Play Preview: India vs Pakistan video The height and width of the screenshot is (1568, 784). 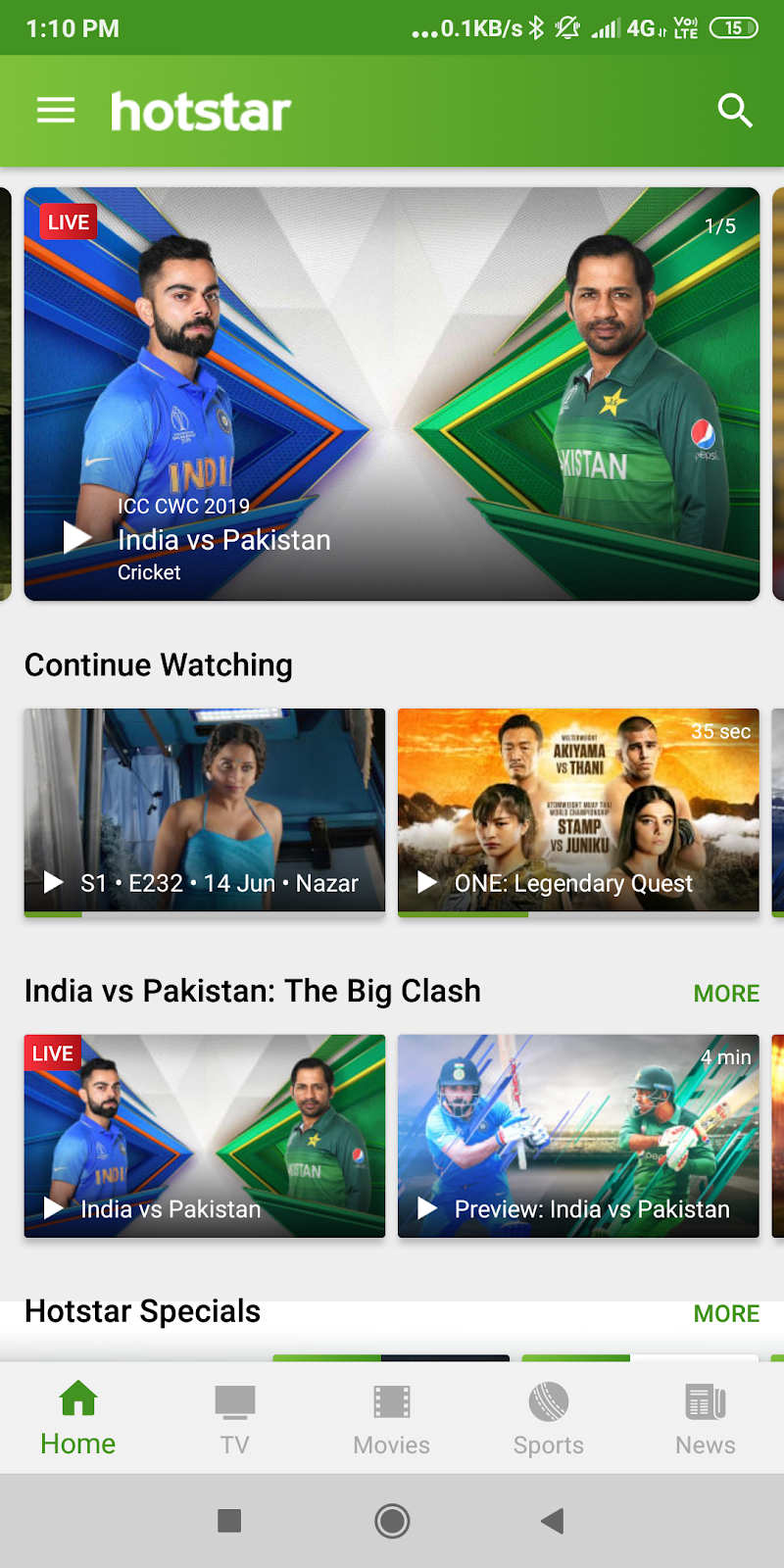coord(578,1136)
